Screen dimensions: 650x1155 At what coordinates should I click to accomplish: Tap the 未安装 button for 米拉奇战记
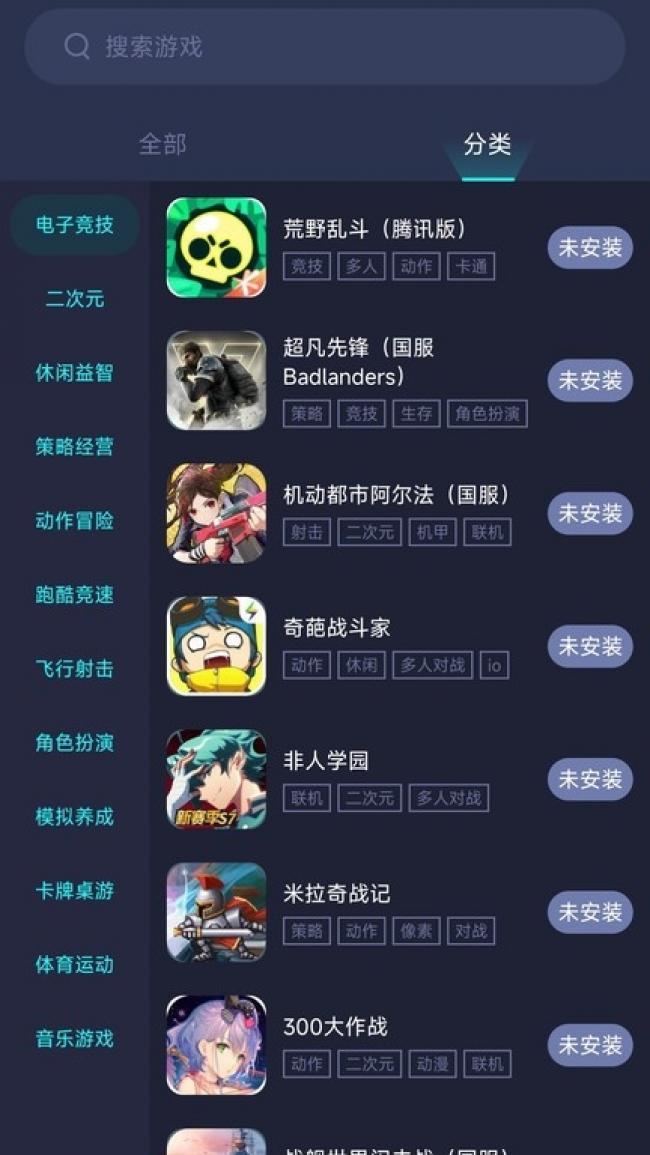590,912
